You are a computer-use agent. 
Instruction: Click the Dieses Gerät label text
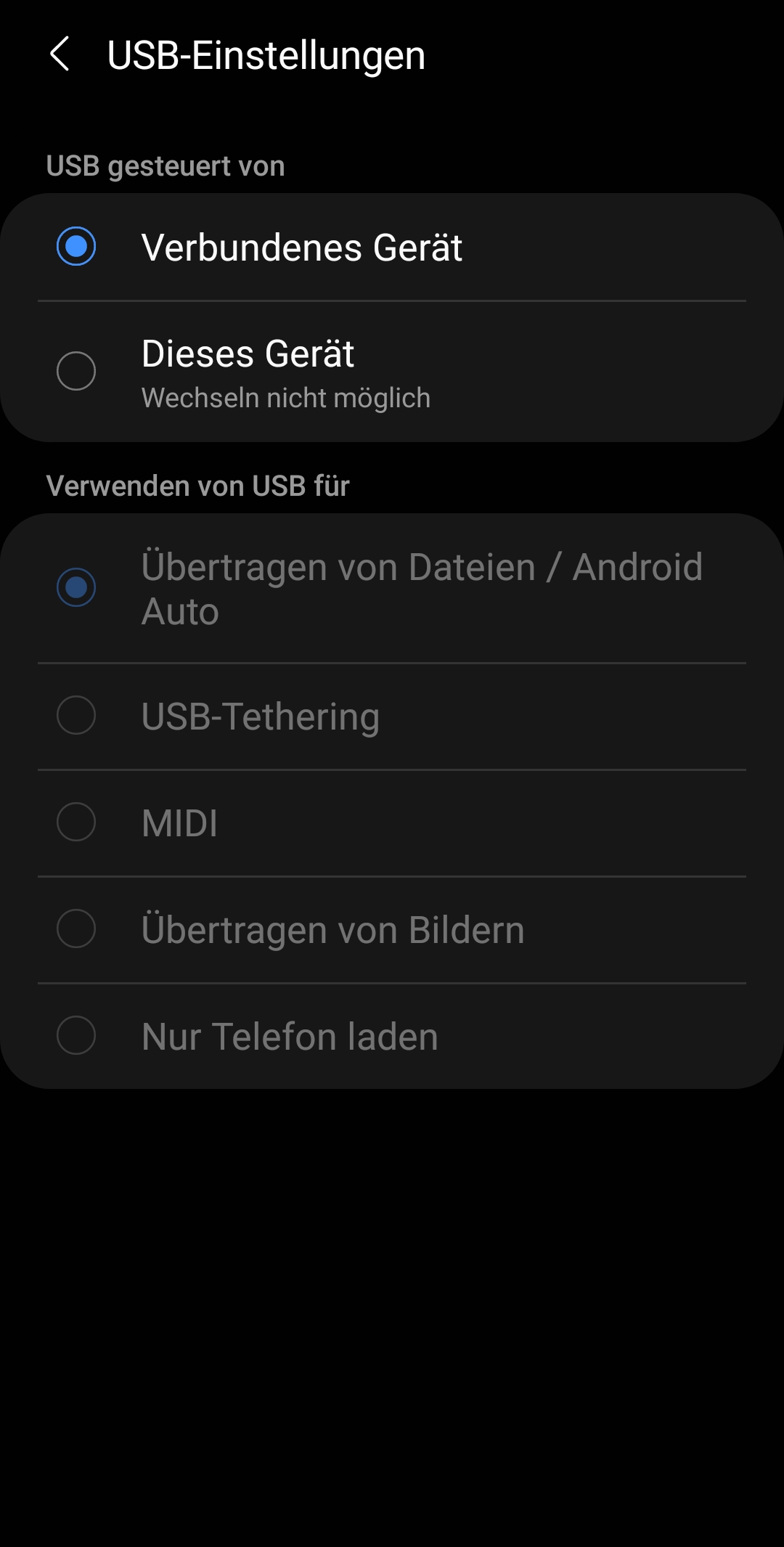(246, 354)
